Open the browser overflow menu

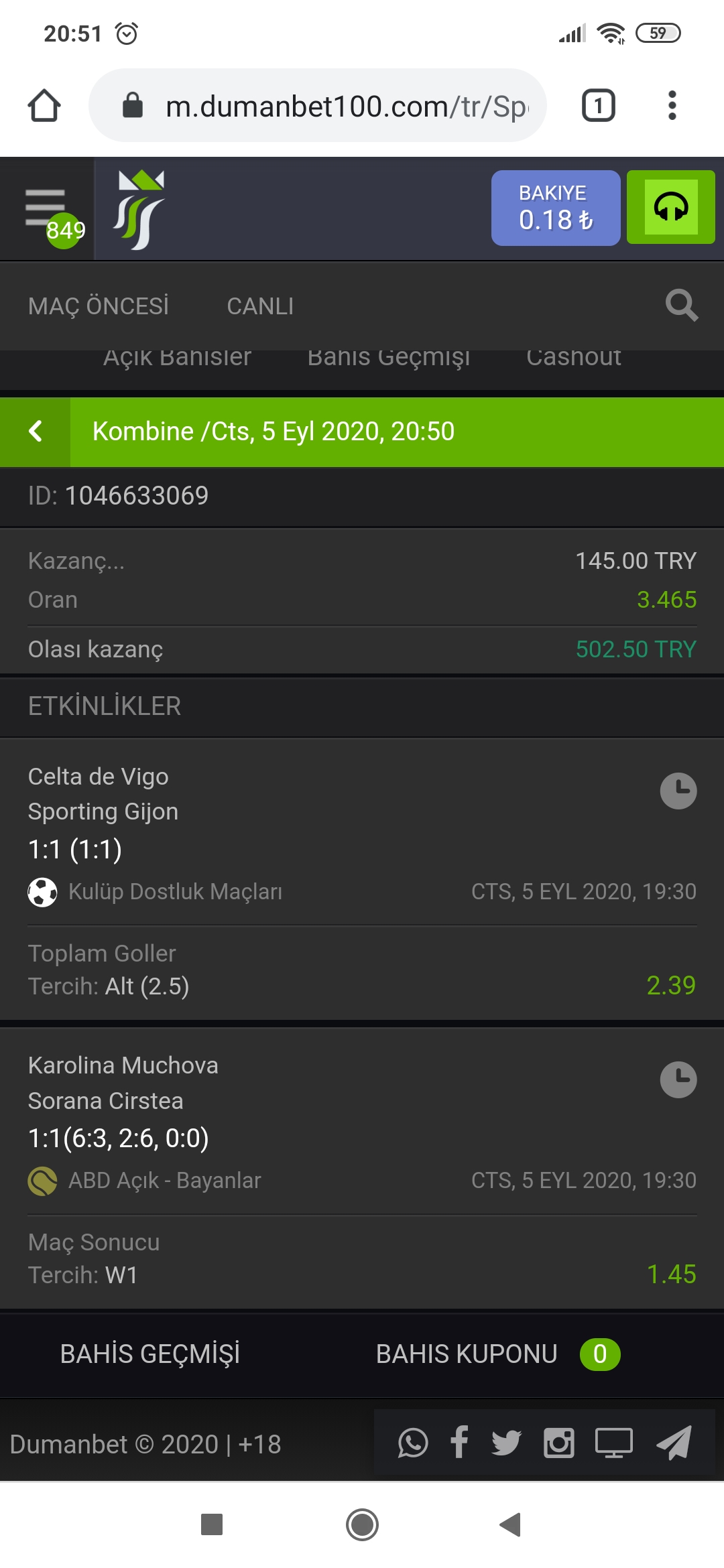672,106
